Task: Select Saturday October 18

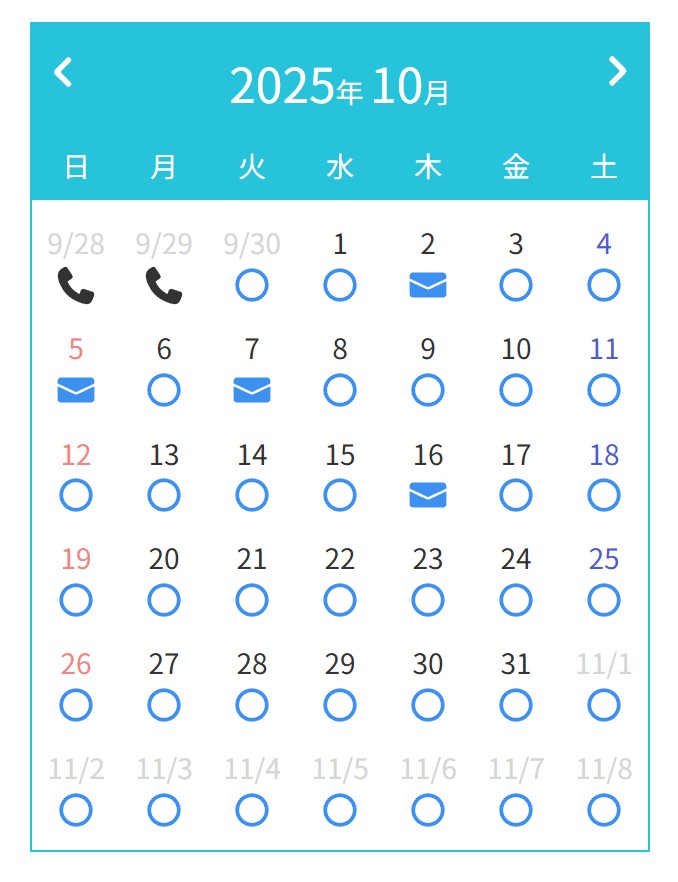Action: [x=604, y=495]
